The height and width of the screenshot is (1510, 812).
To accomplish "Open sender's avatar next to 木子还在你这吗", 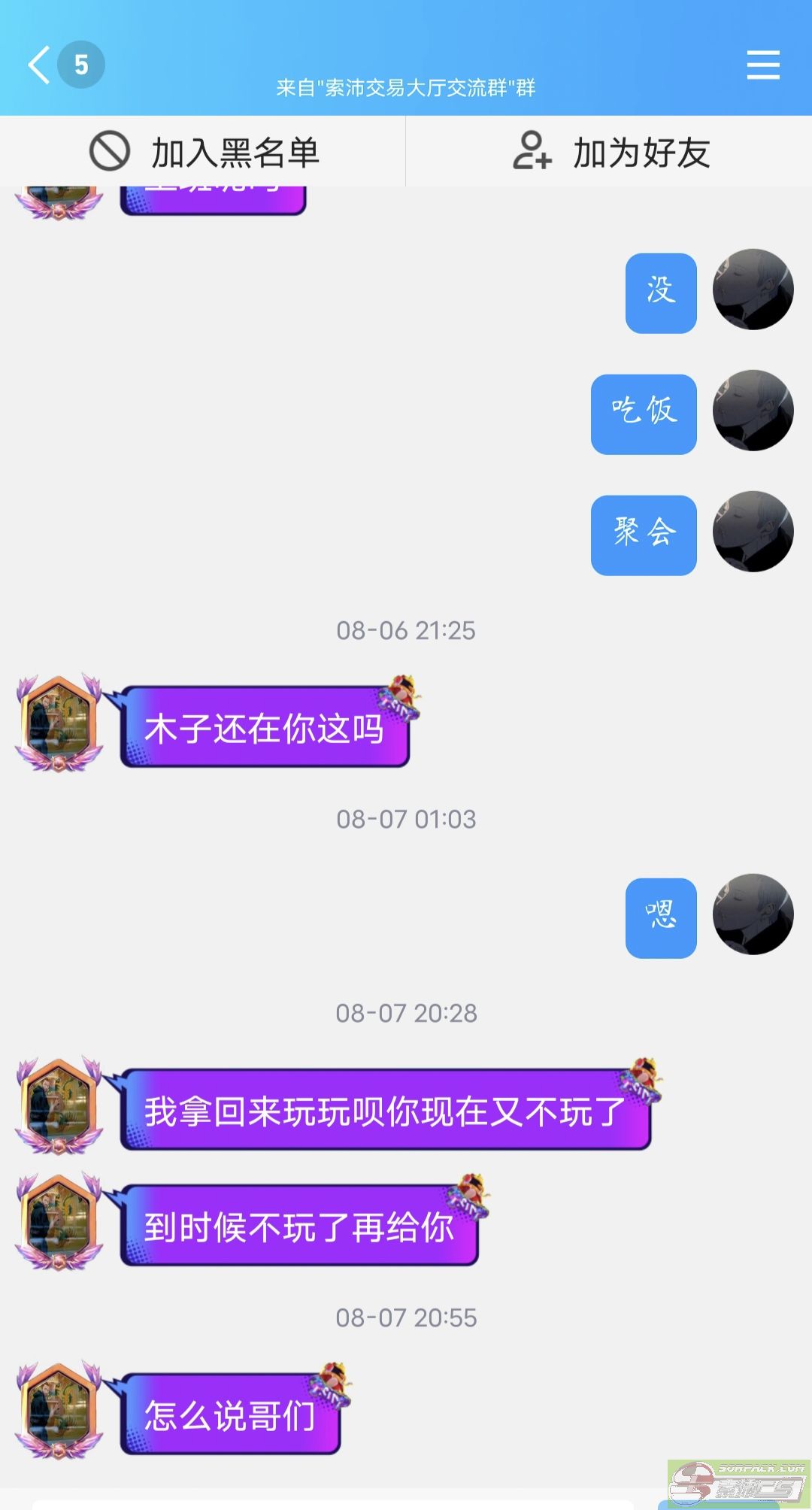I will coord(59,723).
